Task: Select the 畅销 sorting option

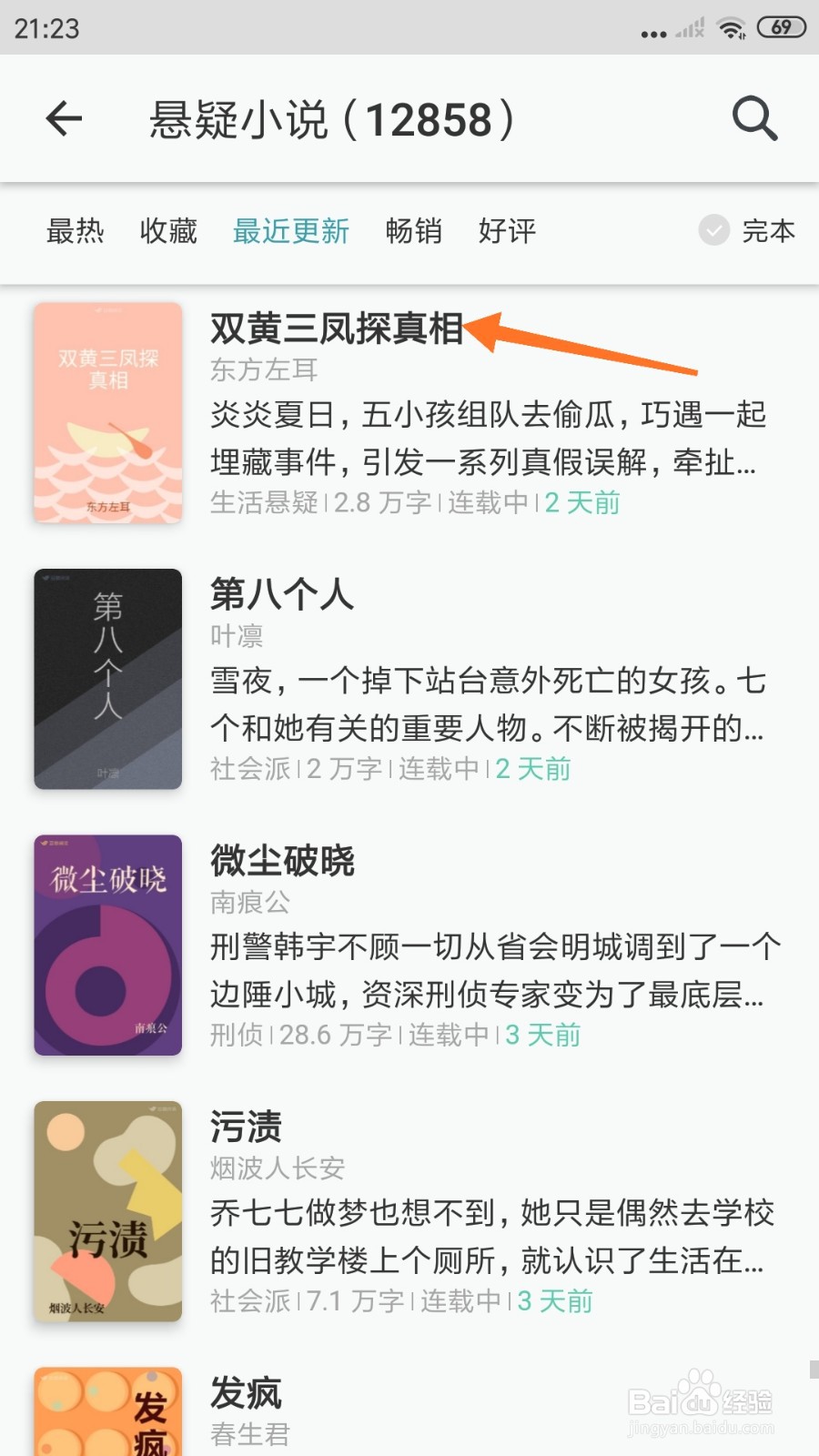Action: click(x=412, y=232)
